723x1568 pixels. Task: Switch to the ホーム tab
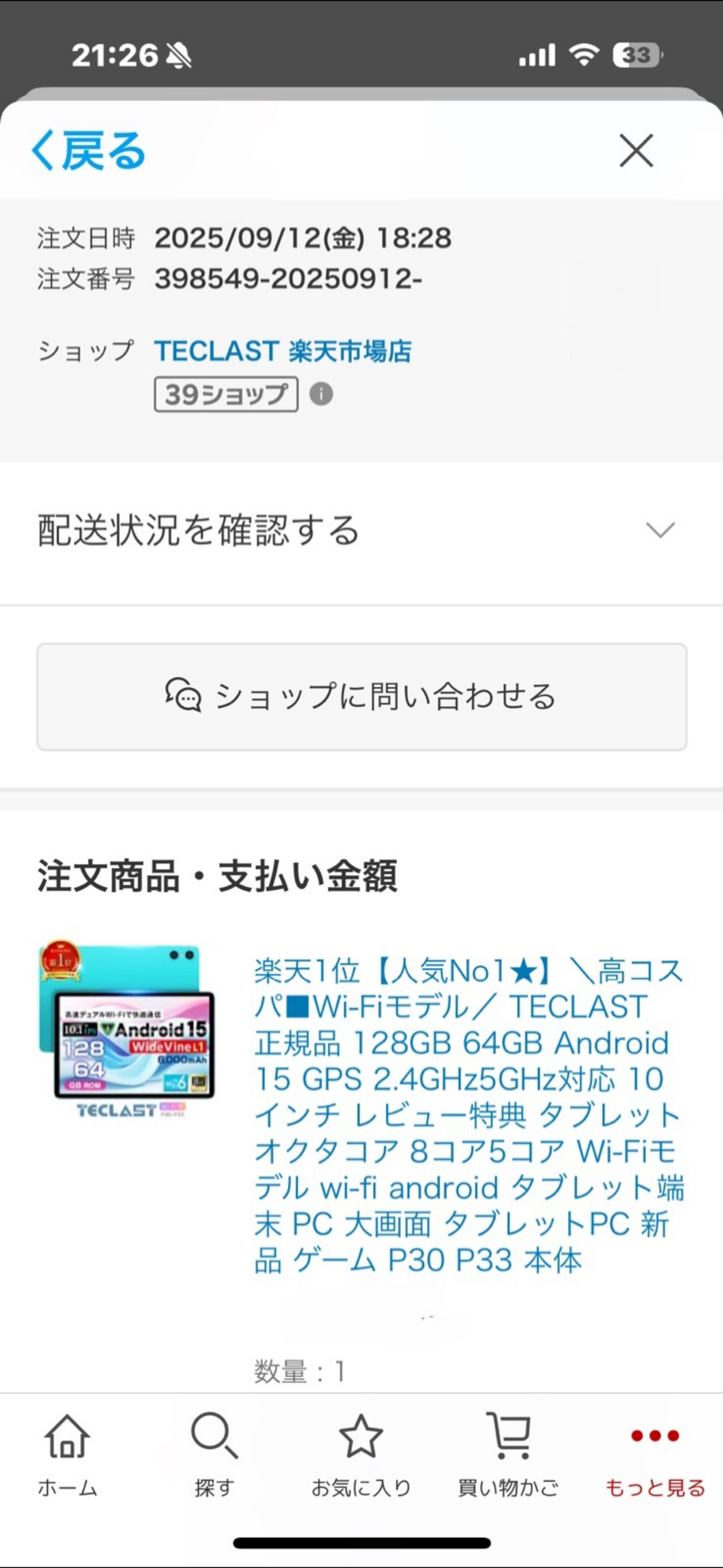[68, 1455]
